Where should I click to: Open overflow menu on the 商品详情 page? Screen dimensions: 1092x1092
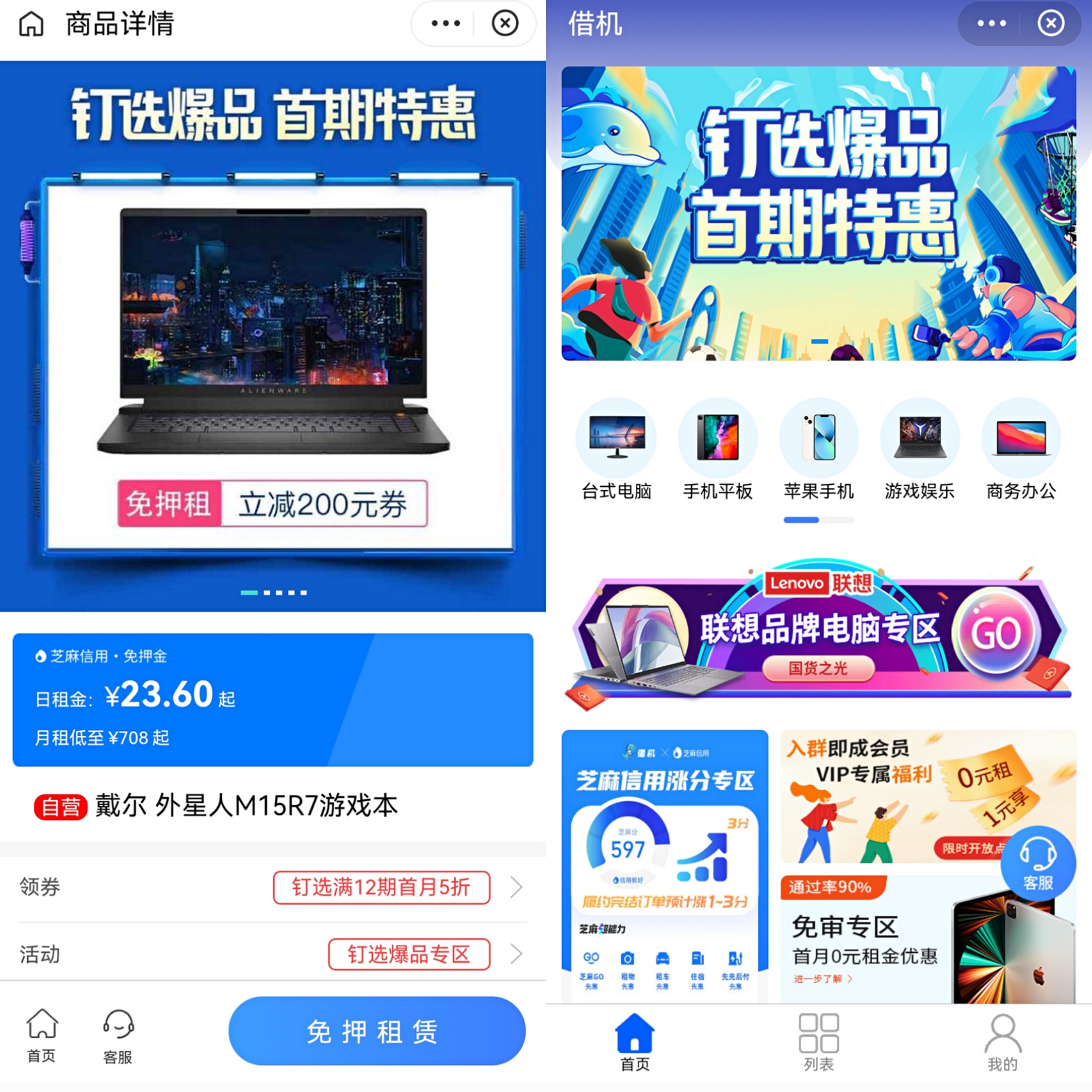point(446,24)
